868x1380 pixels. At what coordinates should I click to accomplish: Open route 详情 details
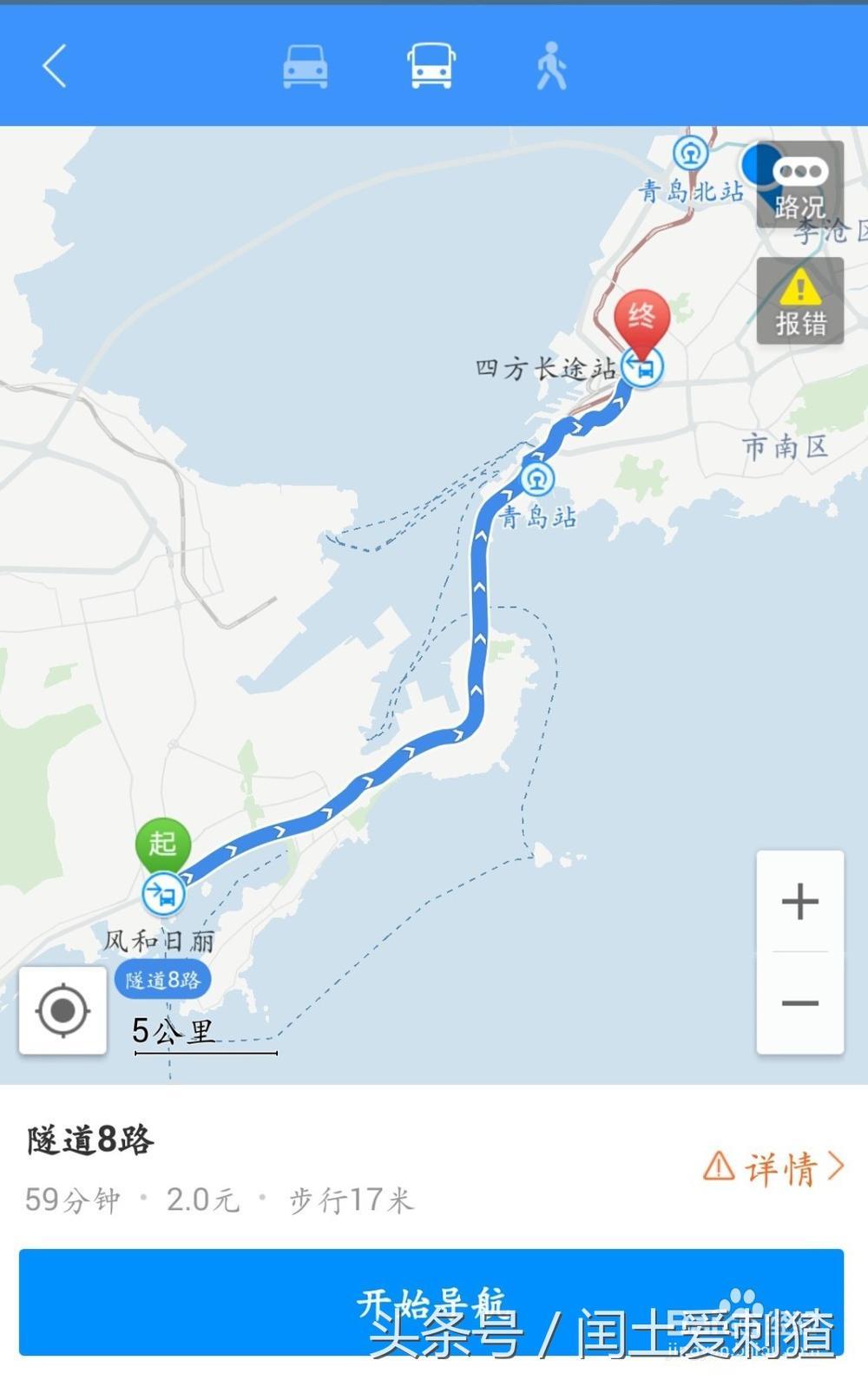point(774,1168)
